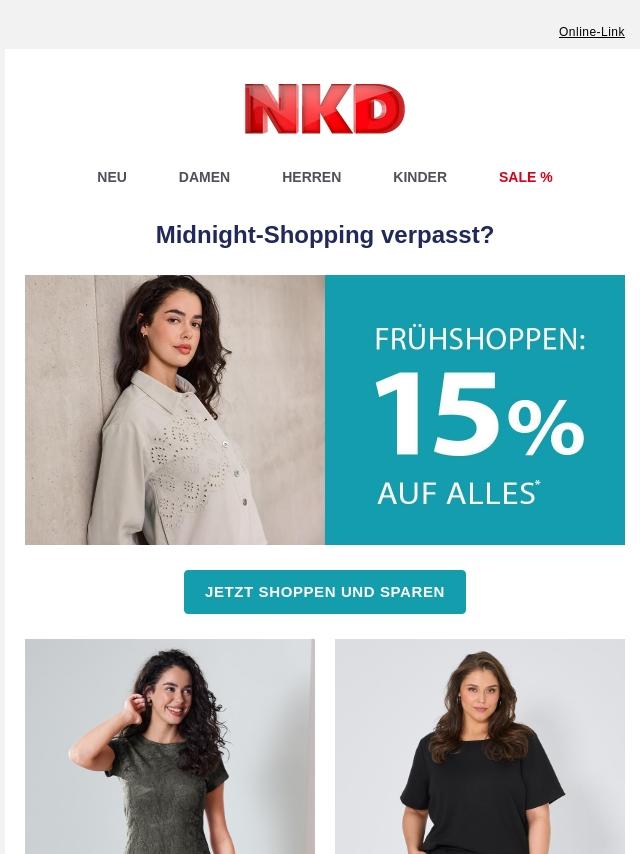The width and height of the screenshot is (640, 854).
Task: Open the olive green top product image
Action: tap(170, 747)
